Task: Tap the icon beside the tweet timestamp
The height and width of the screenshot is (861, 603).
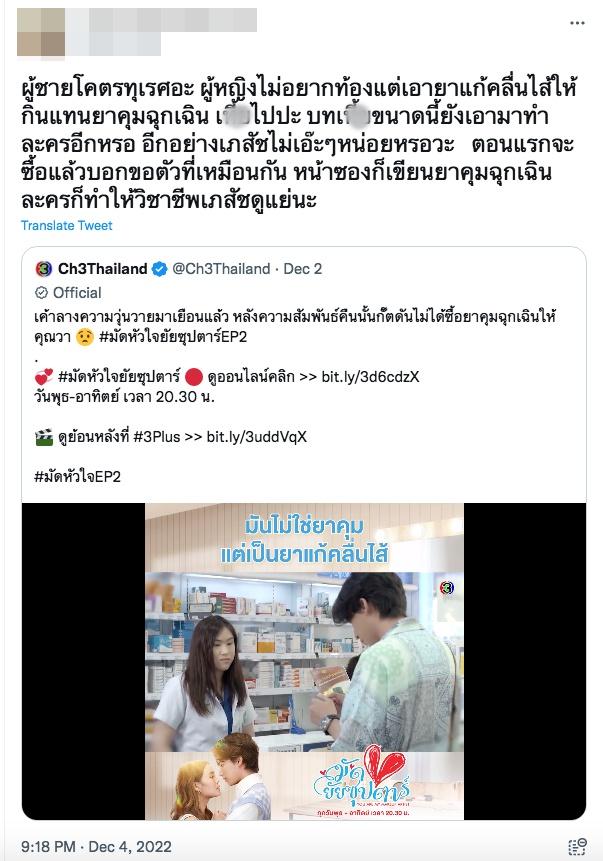Action: coord(577,845)
